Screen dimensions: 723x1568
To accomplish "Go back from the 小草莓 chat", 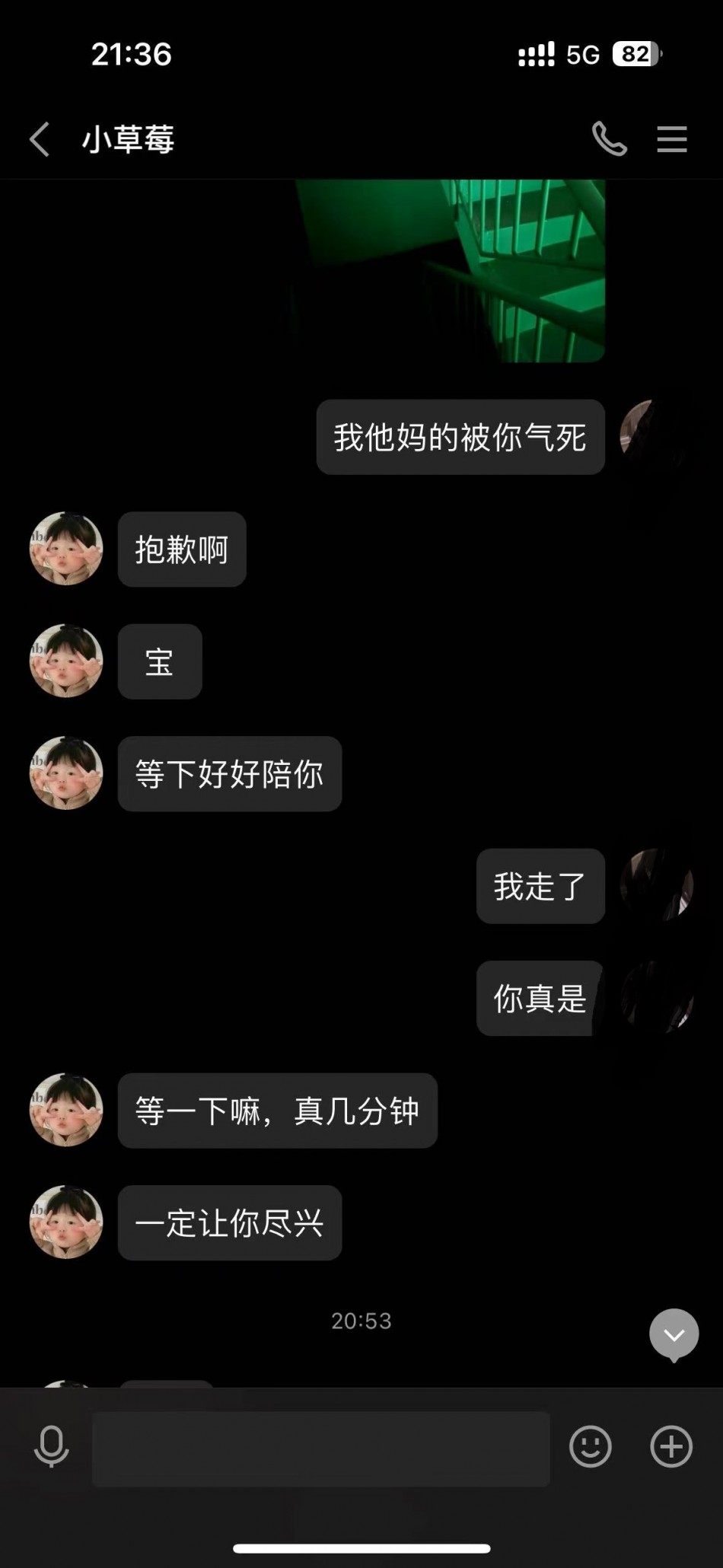I will pyautogui.click(x=40, y=139).
